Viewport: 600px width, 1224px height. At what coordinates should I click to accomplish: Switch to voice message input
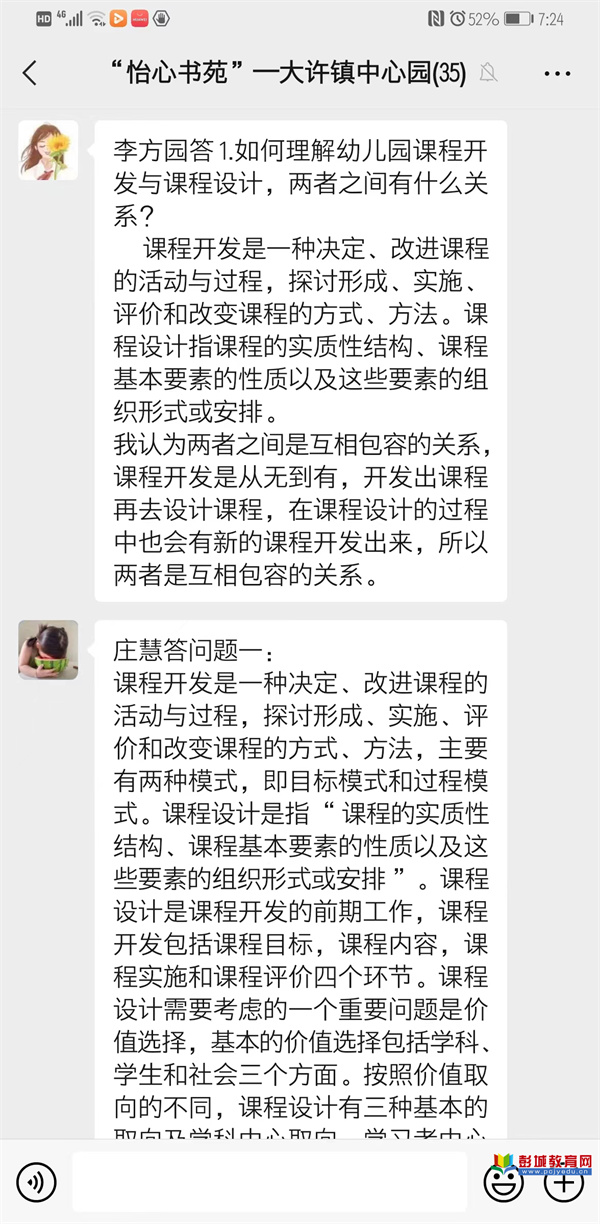tap(37, 1183)
